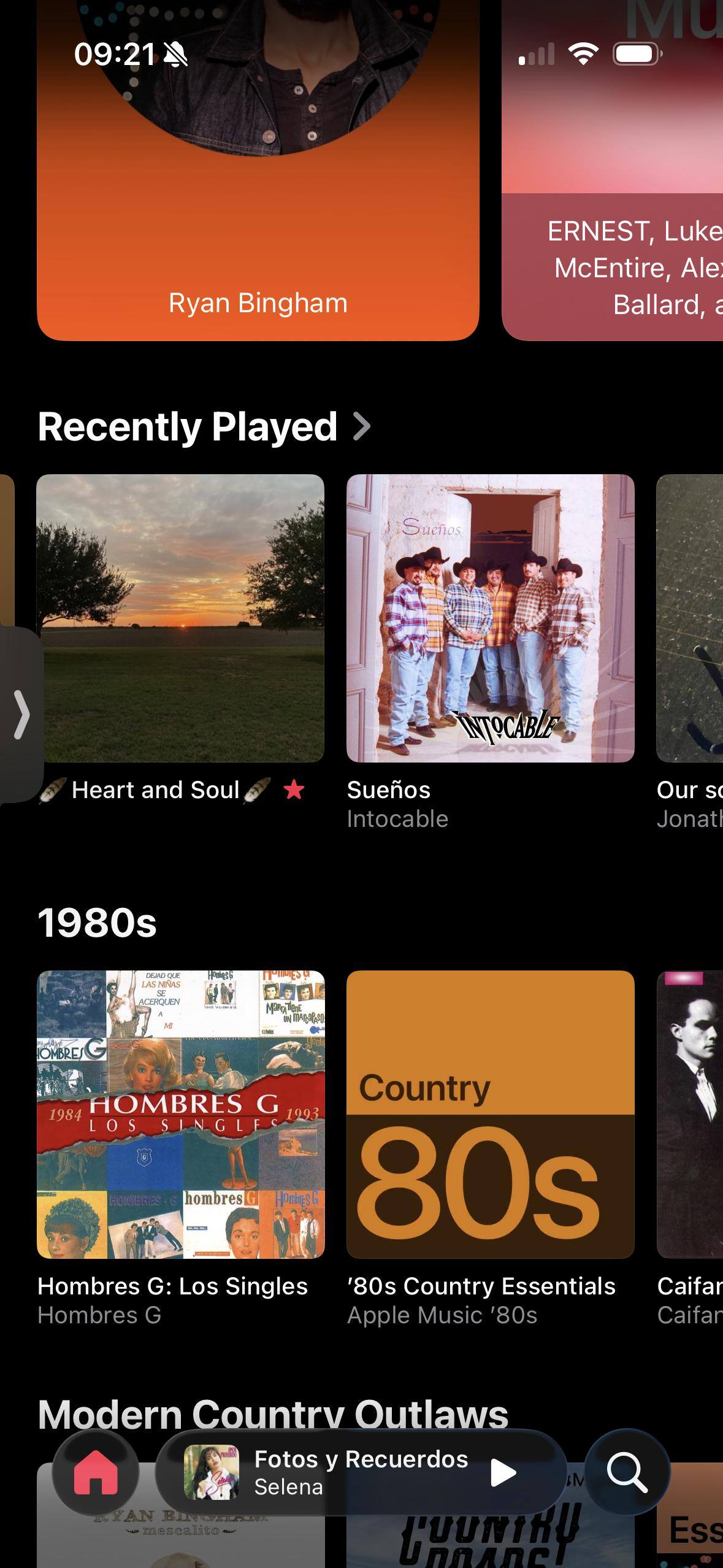
Task: Open the Home tab
Action: [96, 1472]
